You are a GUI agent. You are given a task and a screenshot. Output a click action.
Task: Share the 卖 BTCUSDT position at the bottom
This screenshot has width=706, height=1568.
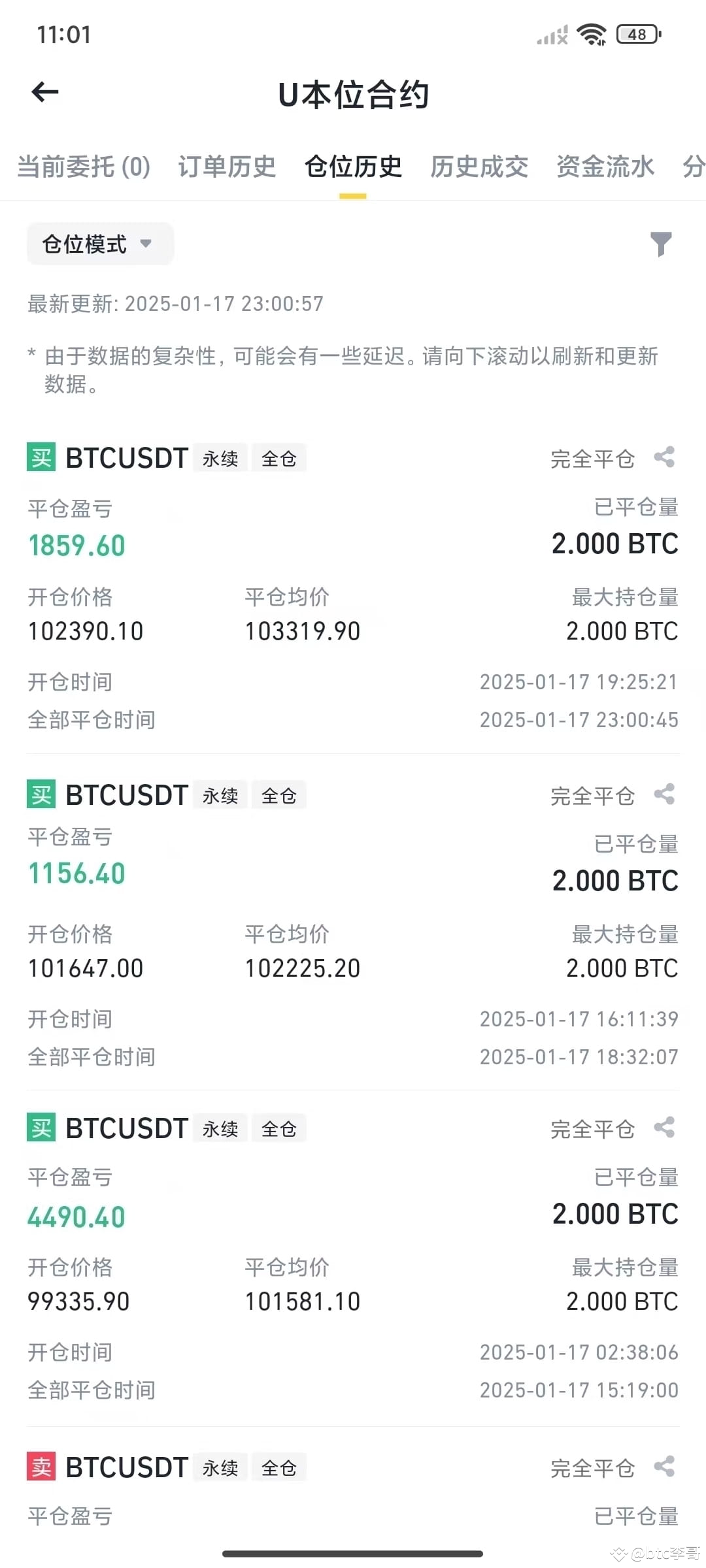(664, 1467)
